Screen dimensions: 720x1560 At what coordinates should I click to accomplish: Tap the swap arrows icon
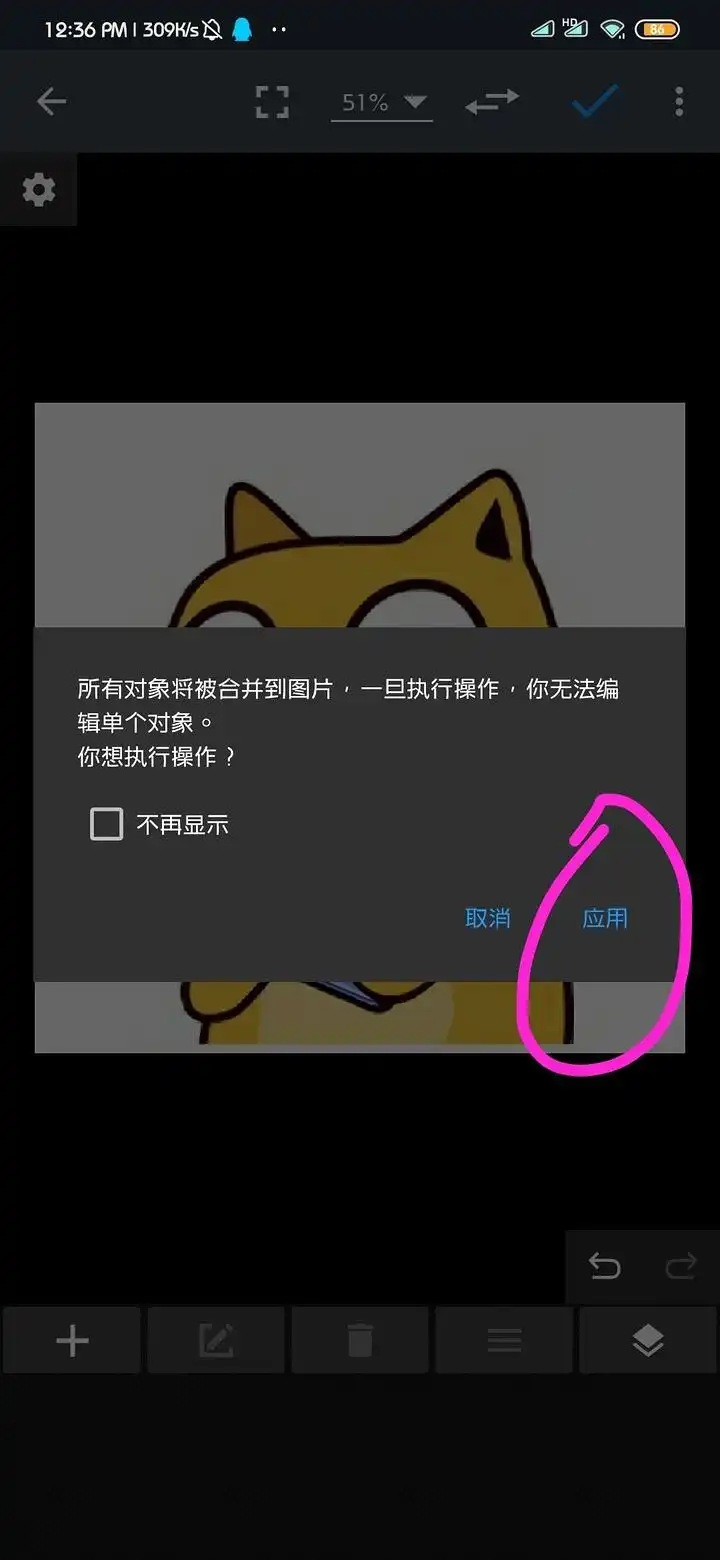pos(492,102)
